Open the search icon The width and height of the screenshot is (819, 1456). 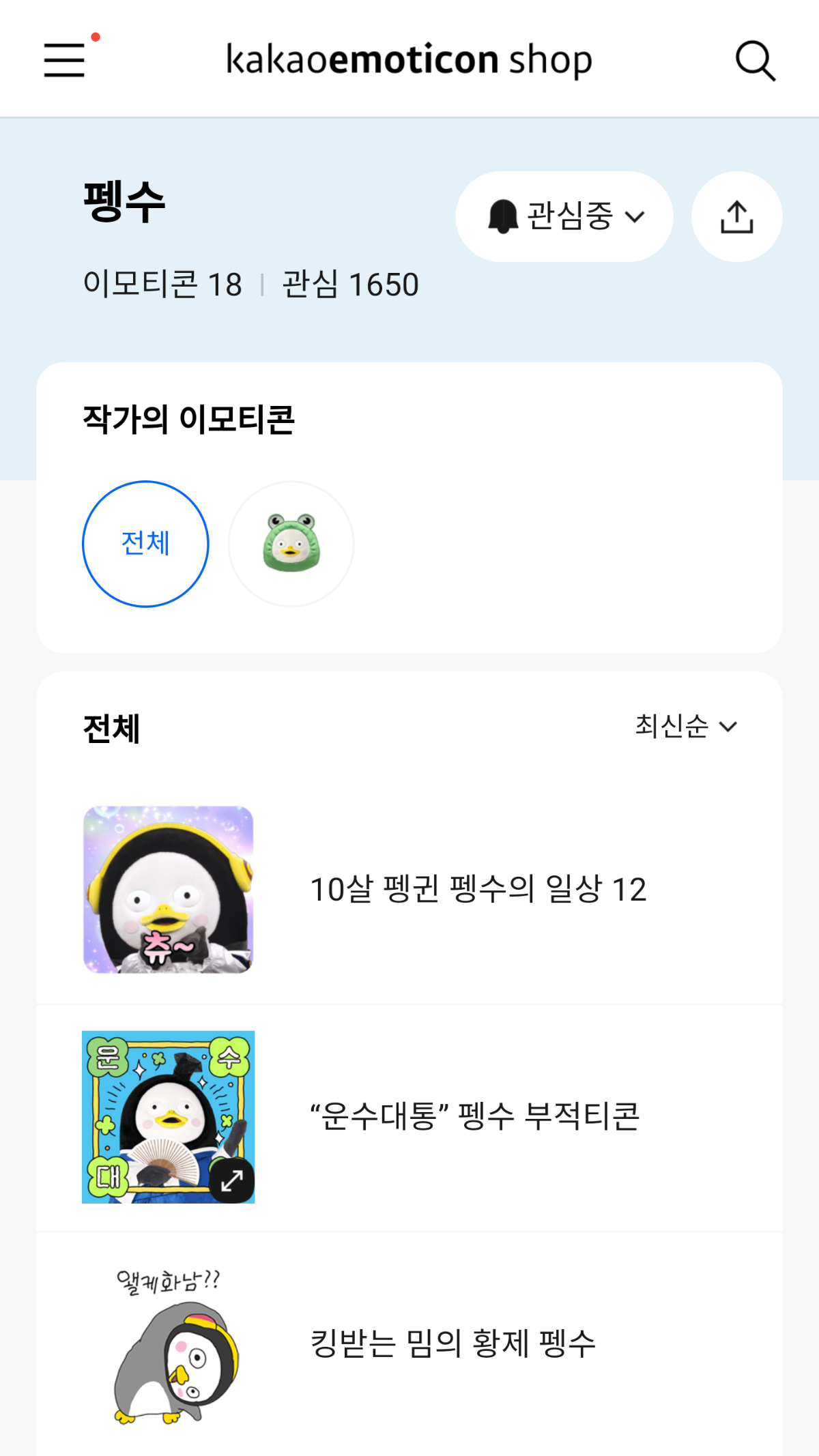click(x=755, y=61)
